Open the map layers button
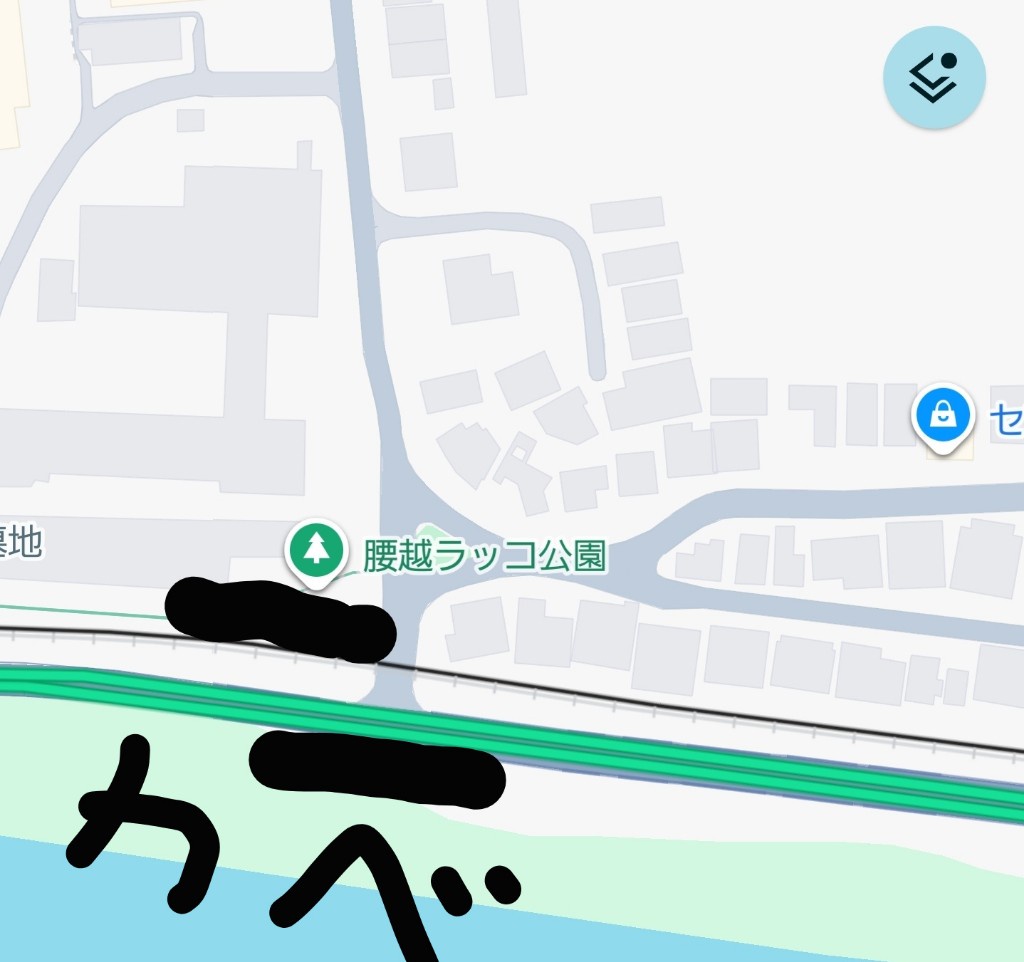 [x=934, y=79]
